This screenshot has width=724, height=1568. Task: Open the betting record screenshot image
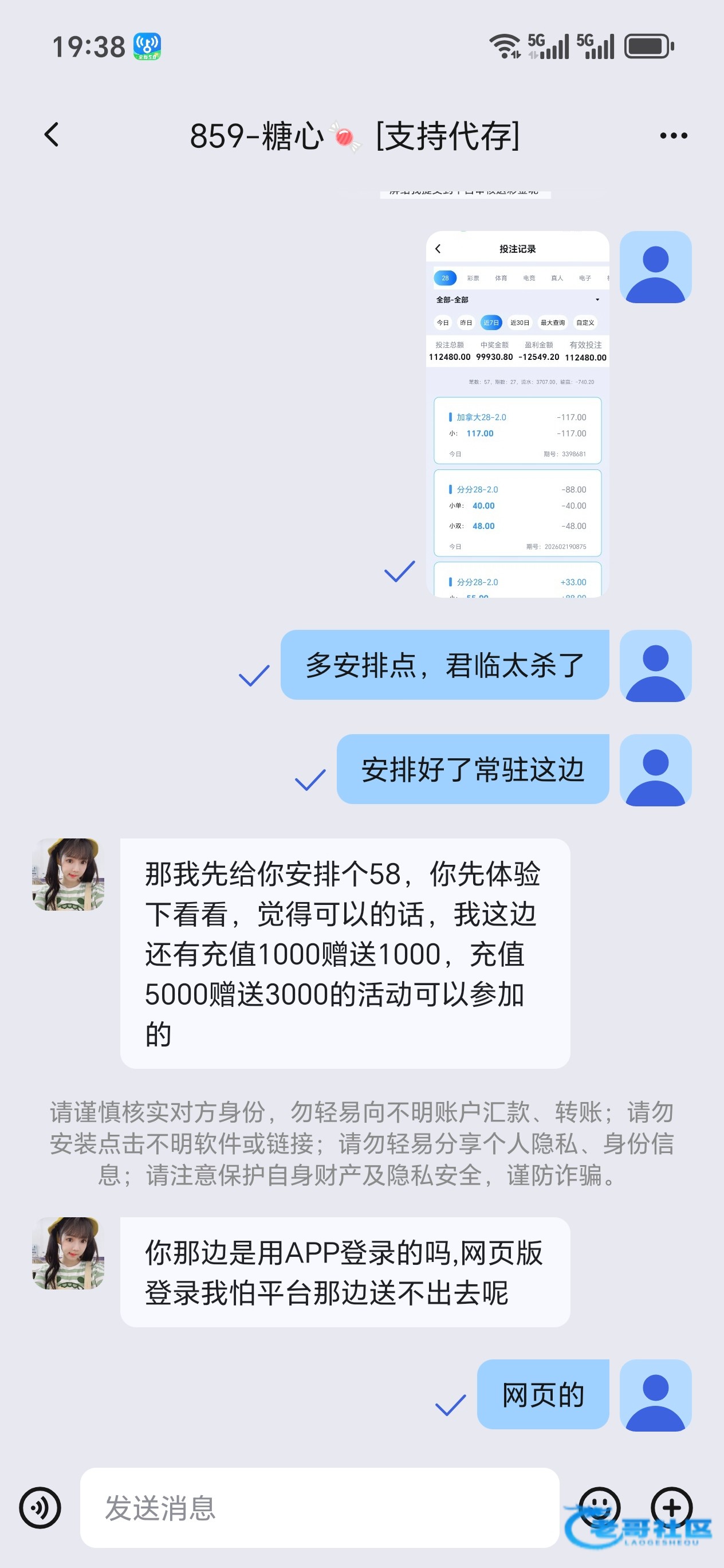(x=517, y=414)
